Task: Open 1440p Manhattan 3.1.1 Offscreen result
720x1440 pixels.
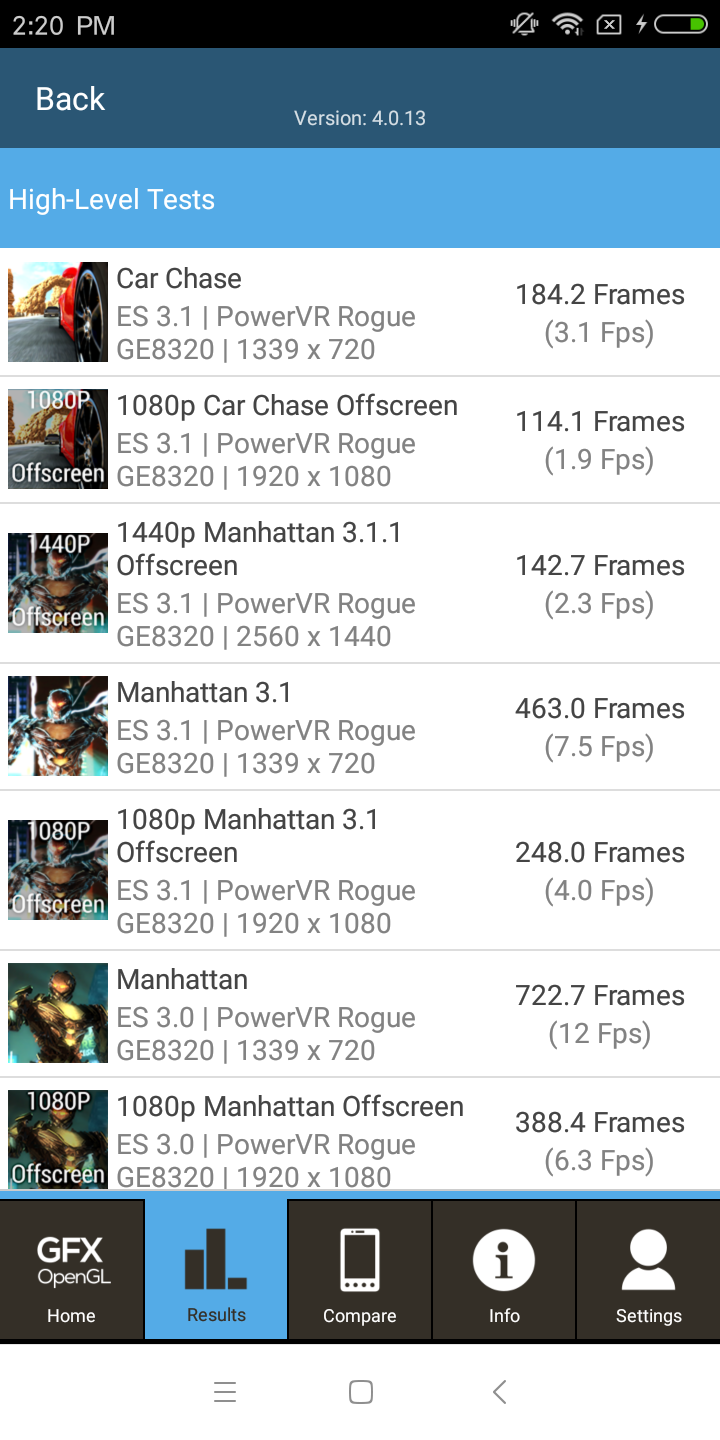Action: coord(360,583)
